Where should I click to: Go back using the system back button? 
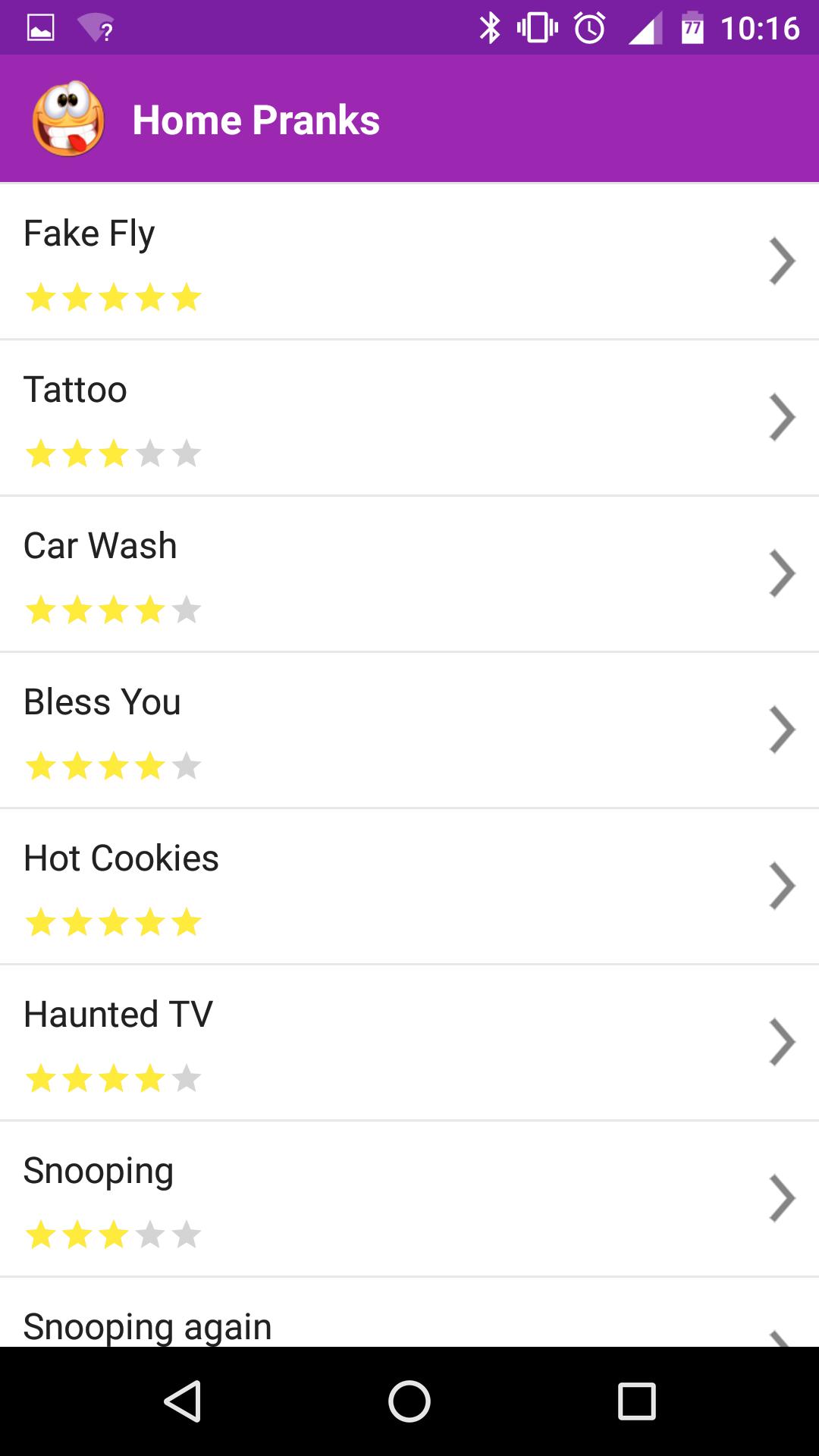(x=182, y=1401)
